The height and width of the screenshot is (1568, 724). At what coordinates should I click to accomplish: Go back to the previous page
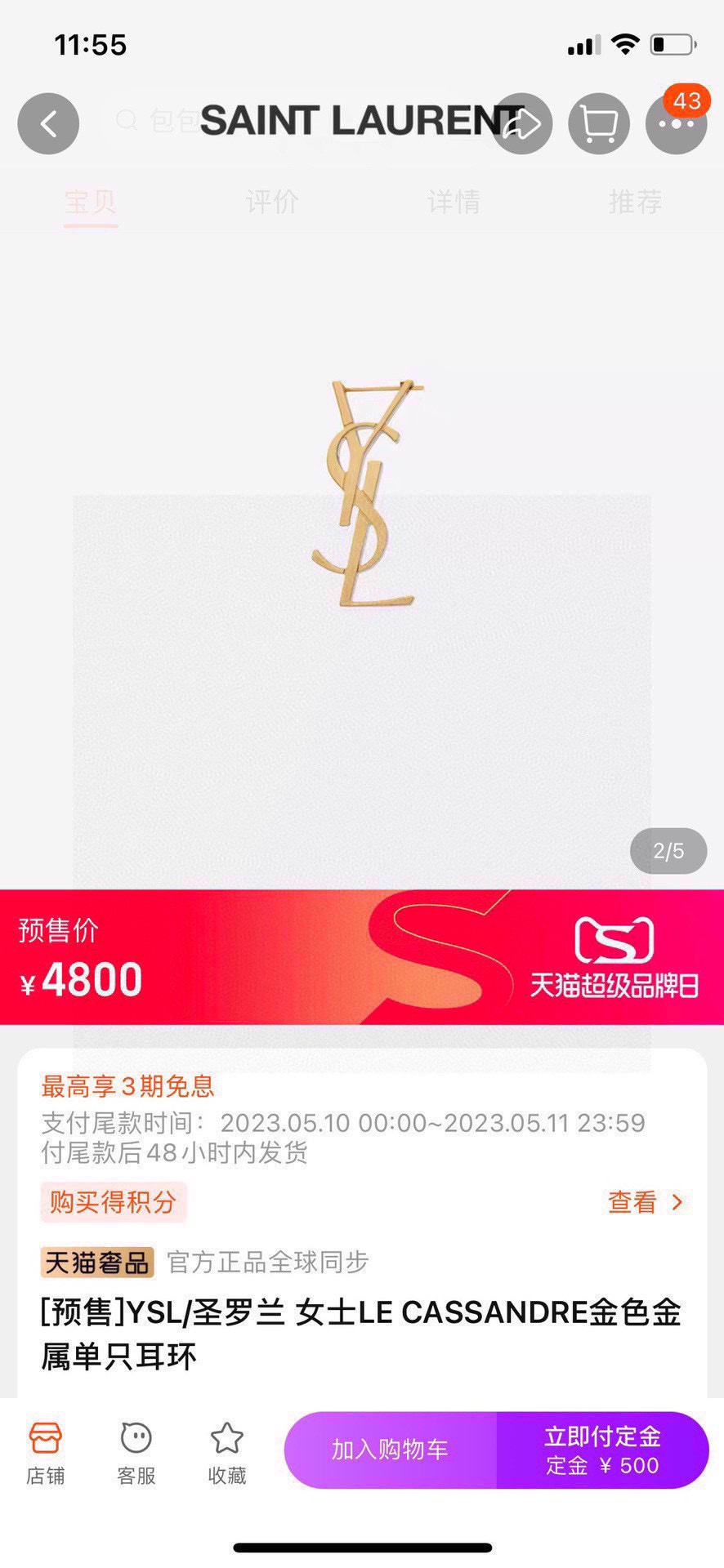click(x=48, y=124)
